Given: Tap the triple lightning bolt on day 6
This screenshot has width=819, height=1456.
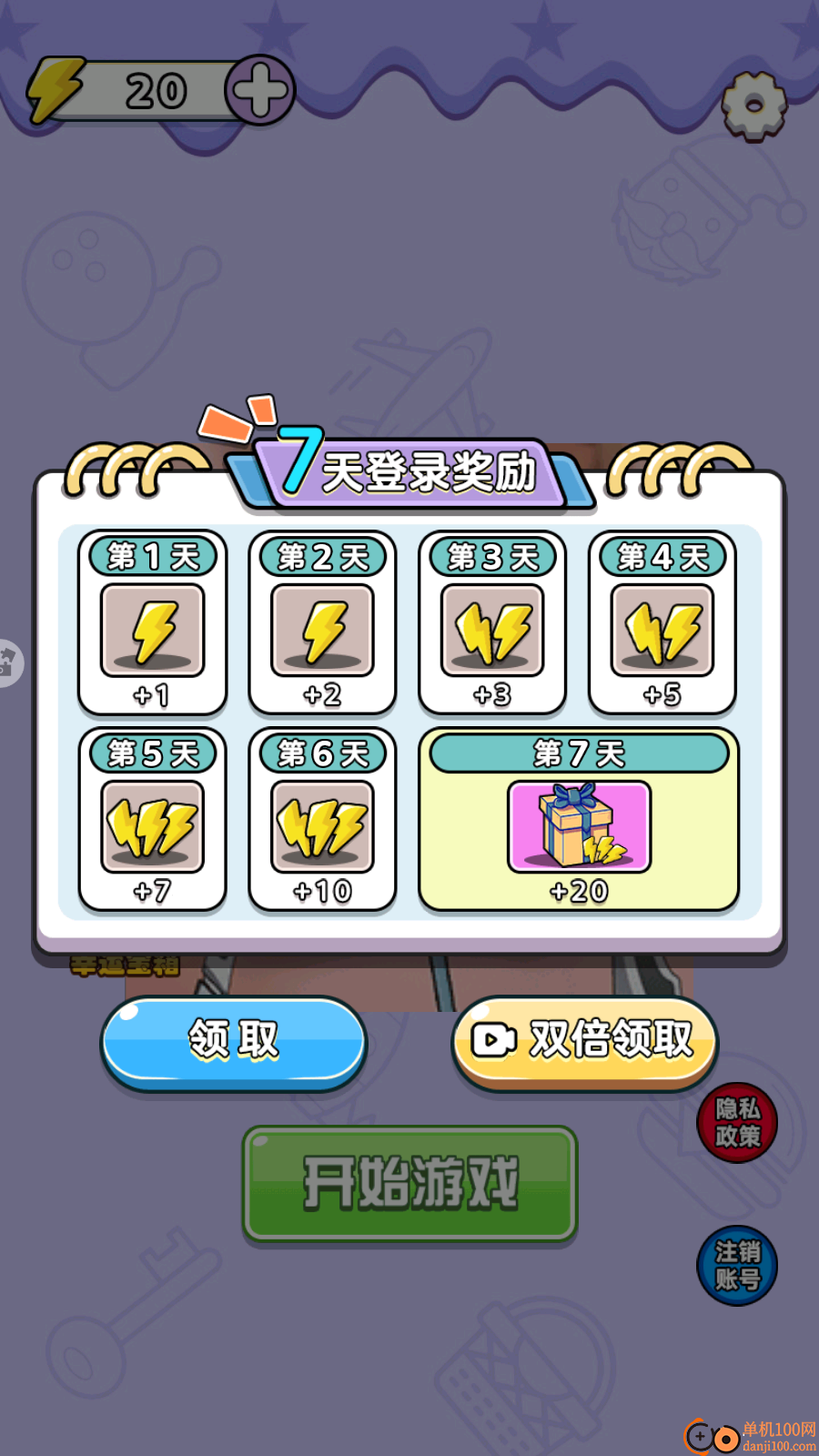Looking at the screenshot, I should point(321,824).
